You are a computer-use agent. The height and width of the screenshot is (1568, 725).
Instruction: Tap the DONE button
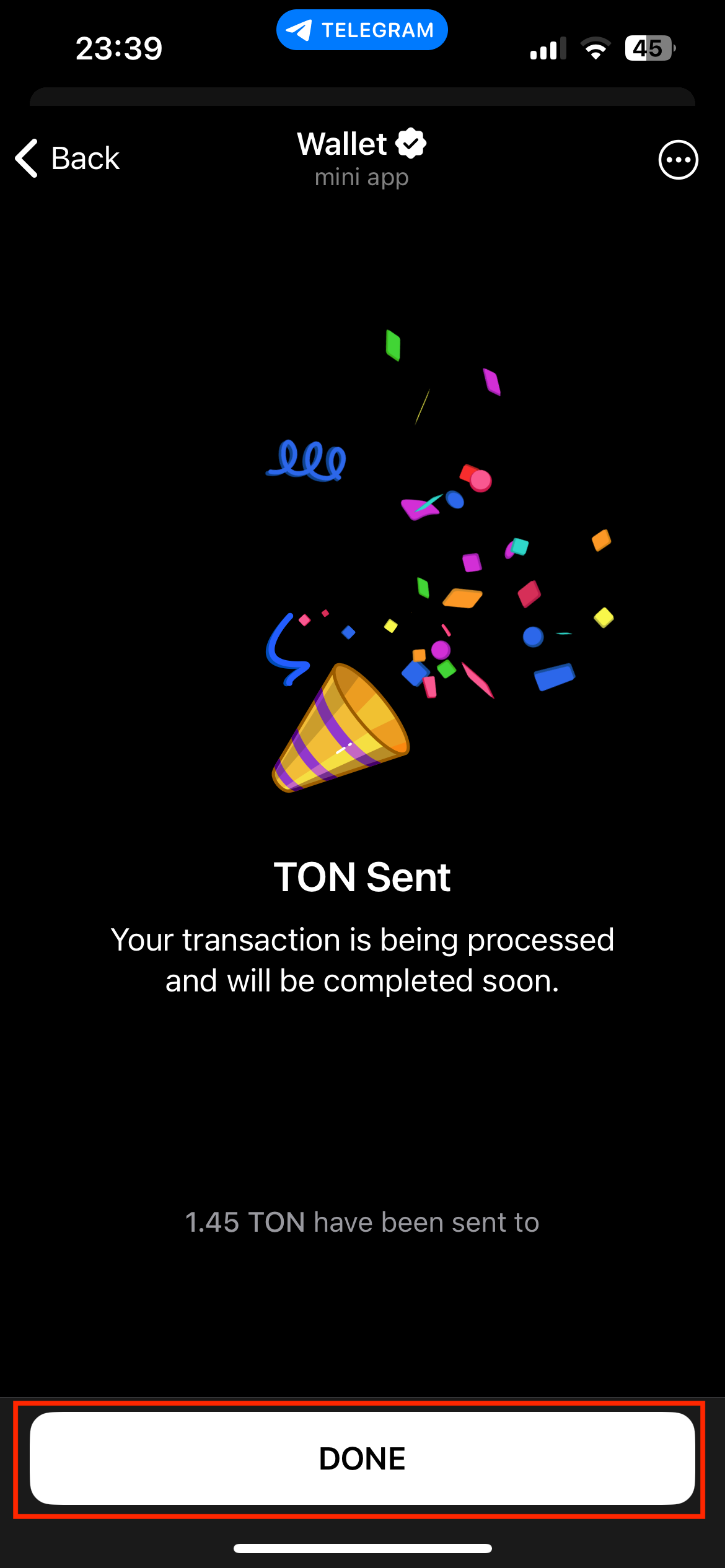pos(362,1458)
